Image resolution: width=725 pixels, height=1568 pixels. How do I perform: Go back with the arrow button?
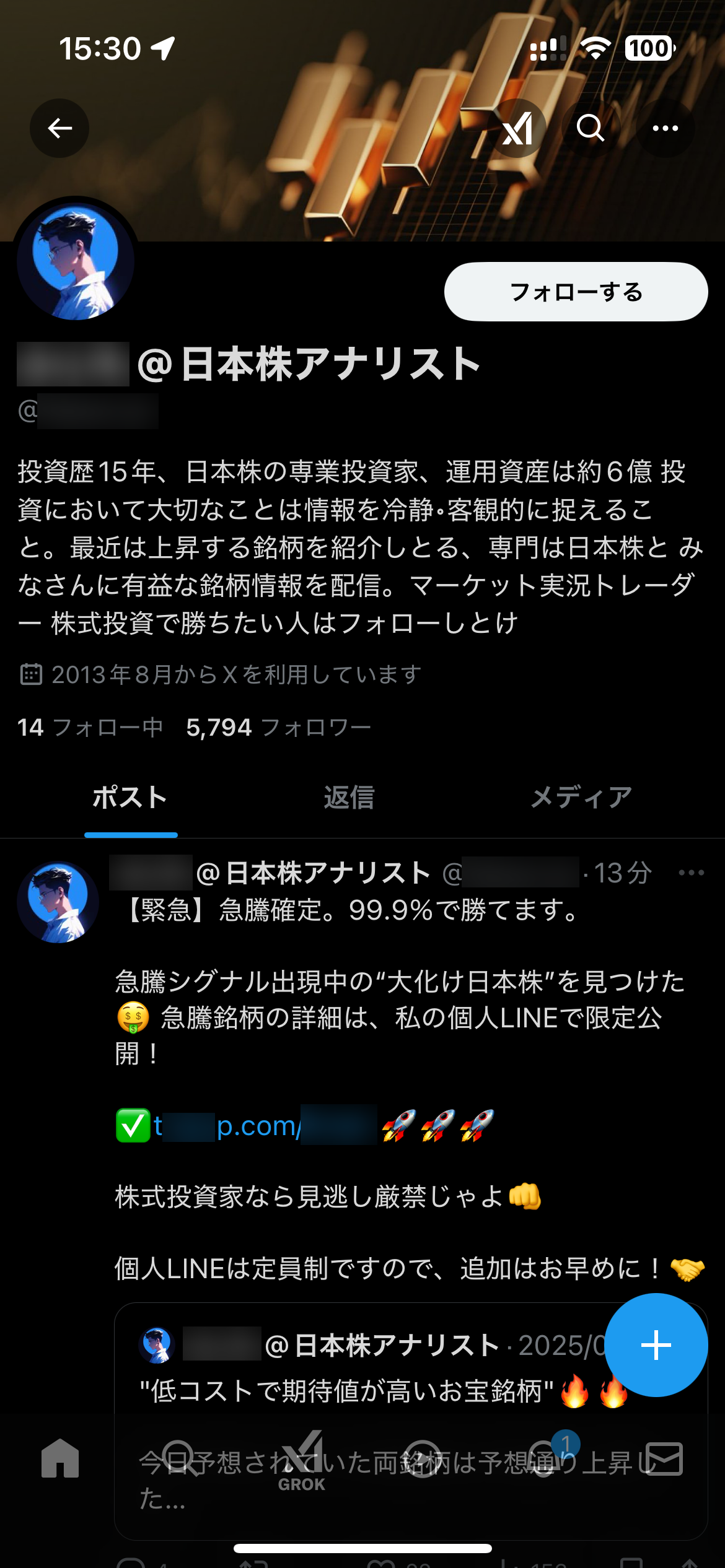(59, 128)
